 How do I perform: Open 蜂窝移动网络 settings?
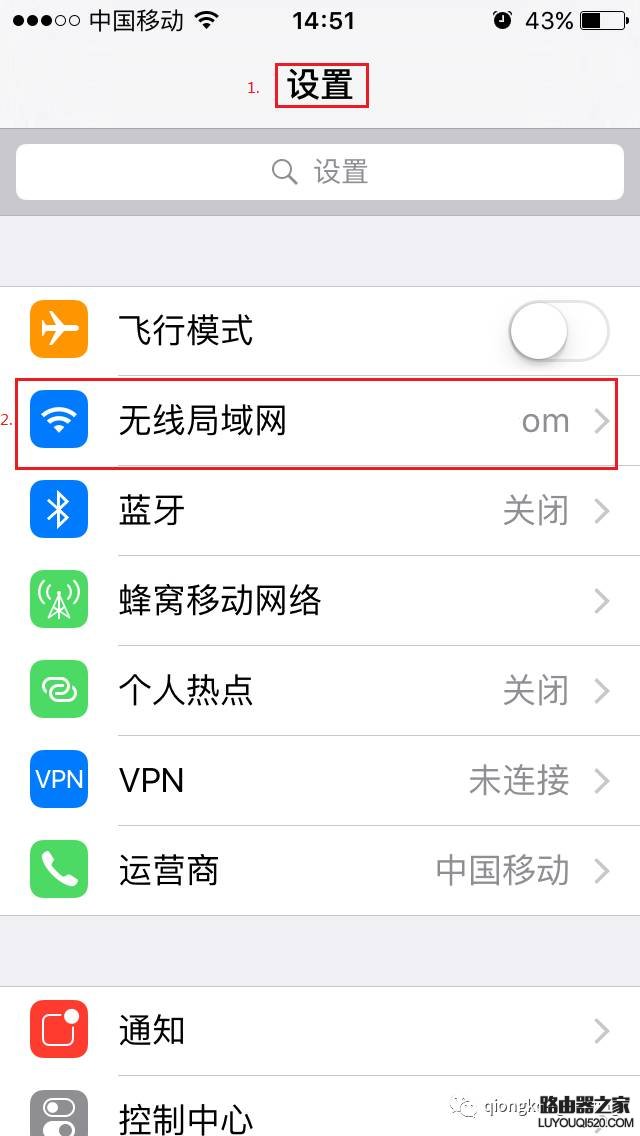[x=320, y=601]
